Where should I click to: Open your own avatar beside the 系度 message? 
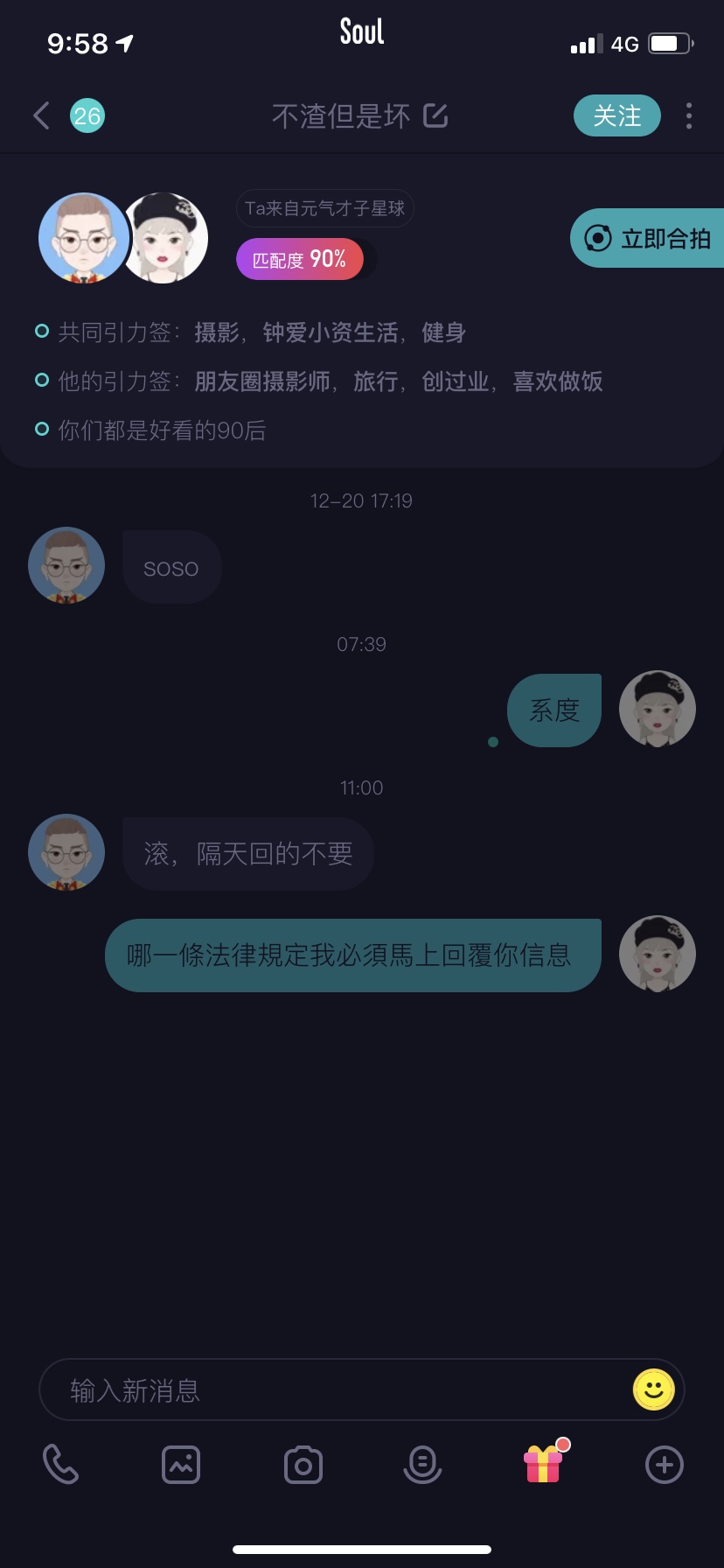pos(658,709)
